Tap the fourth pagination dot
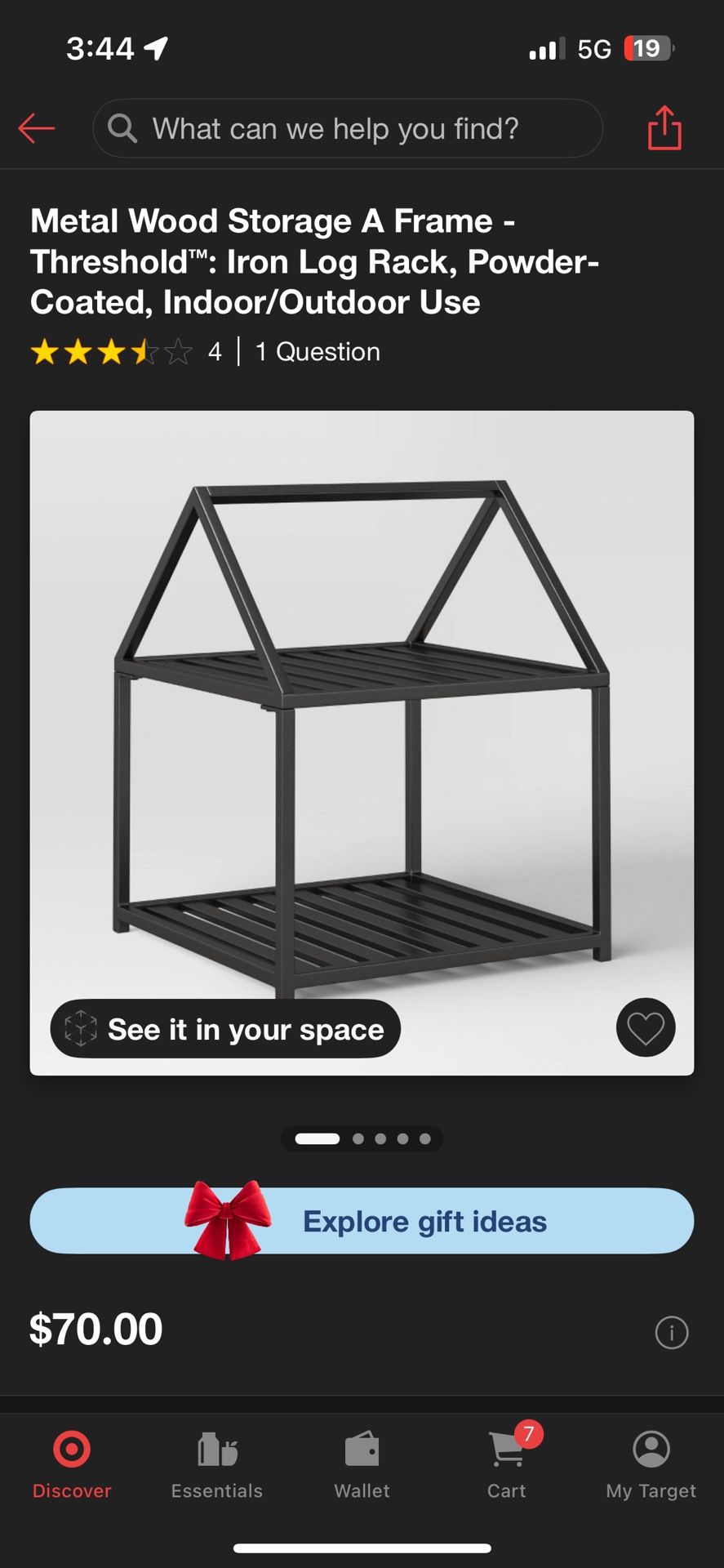 [x=403, y=1138]
